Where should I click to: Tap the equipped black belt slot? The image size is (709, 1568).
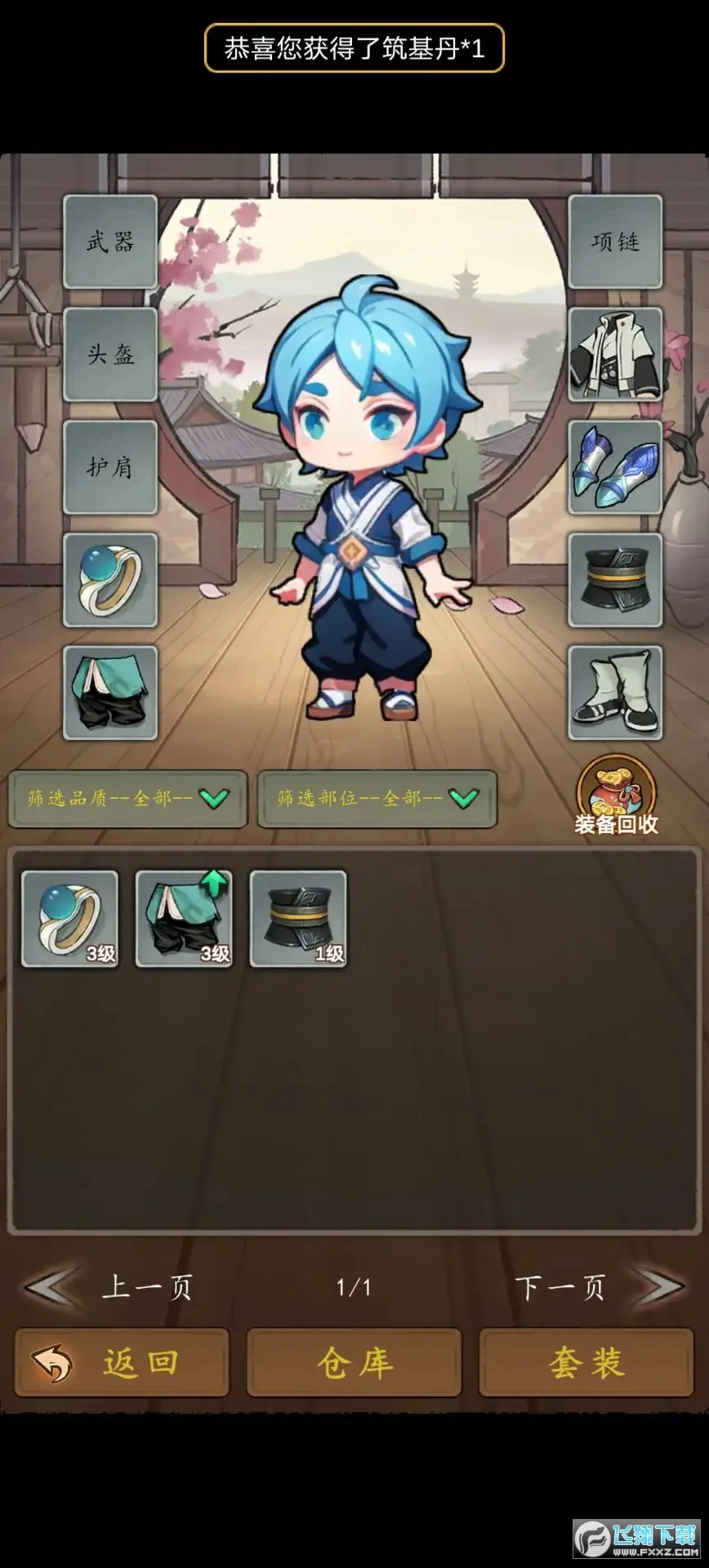615,580
